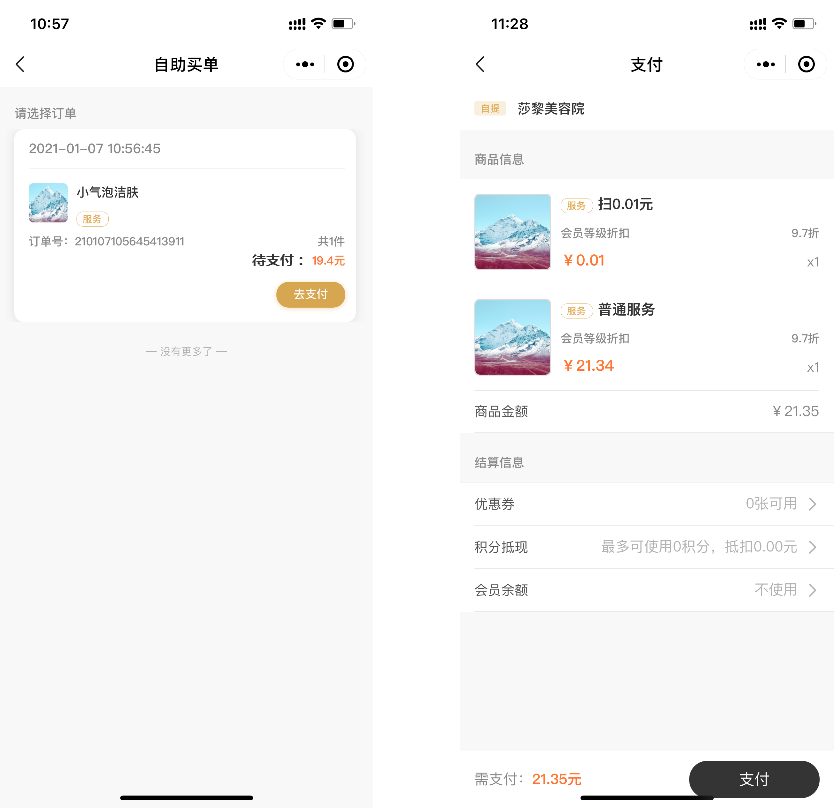Viewport: 834px width, 808px height.
Task: Open the 优惠券 coupon selection row
Action: (x=646, y=504)
